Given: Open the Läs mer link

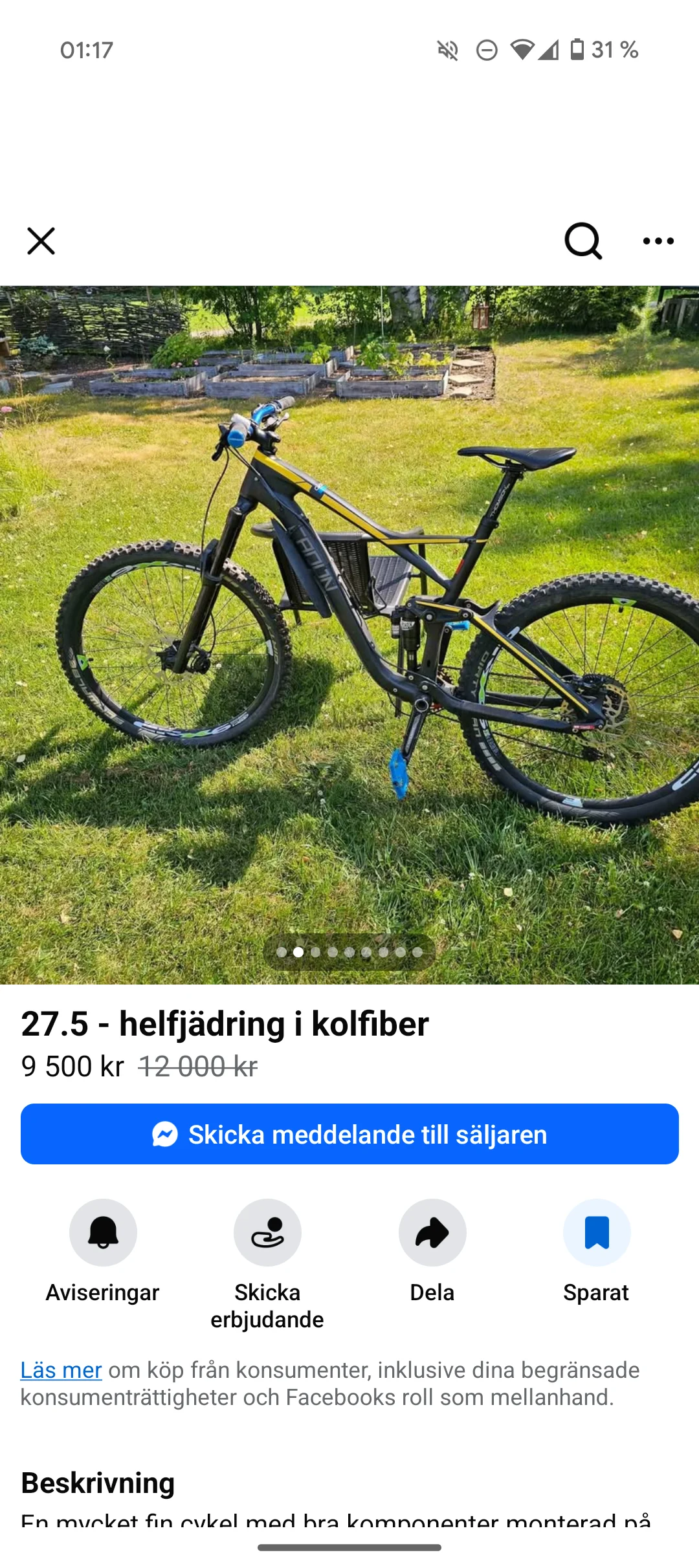Looking at the screenshot, I should pyautogui.click(x=61, y=1369).
